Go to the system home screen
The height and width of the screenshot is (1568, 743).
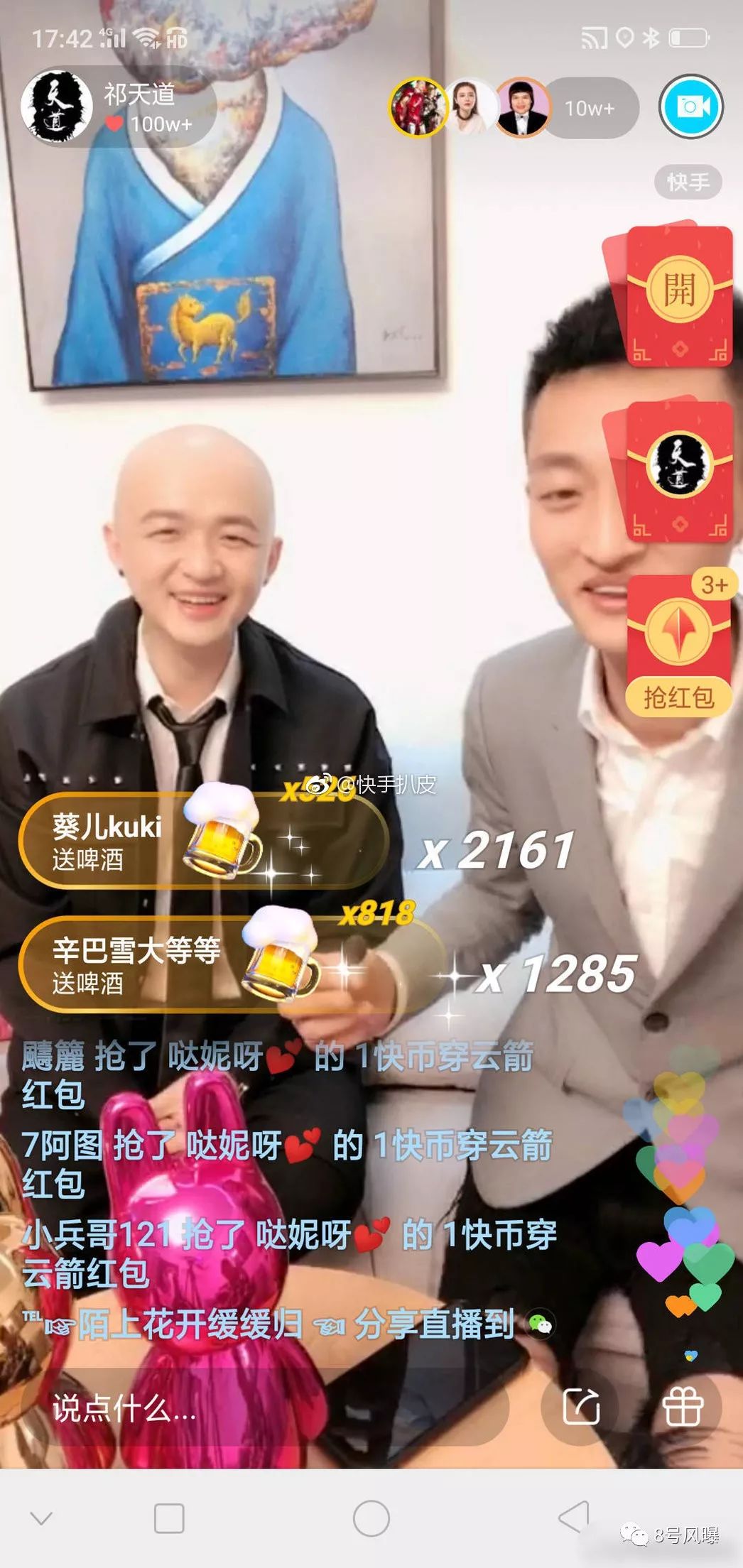point(371,1518)
